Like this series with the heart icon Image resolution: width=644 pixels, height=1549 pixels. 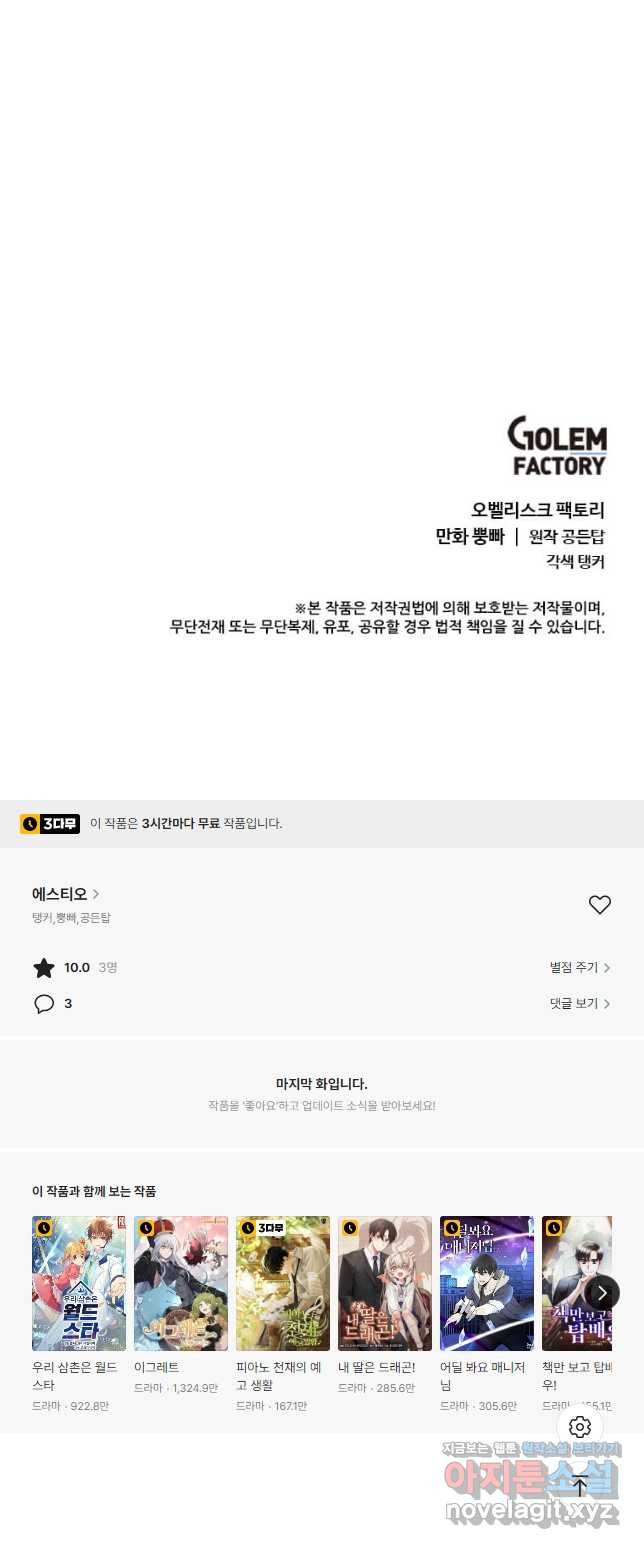pos(599,905)
